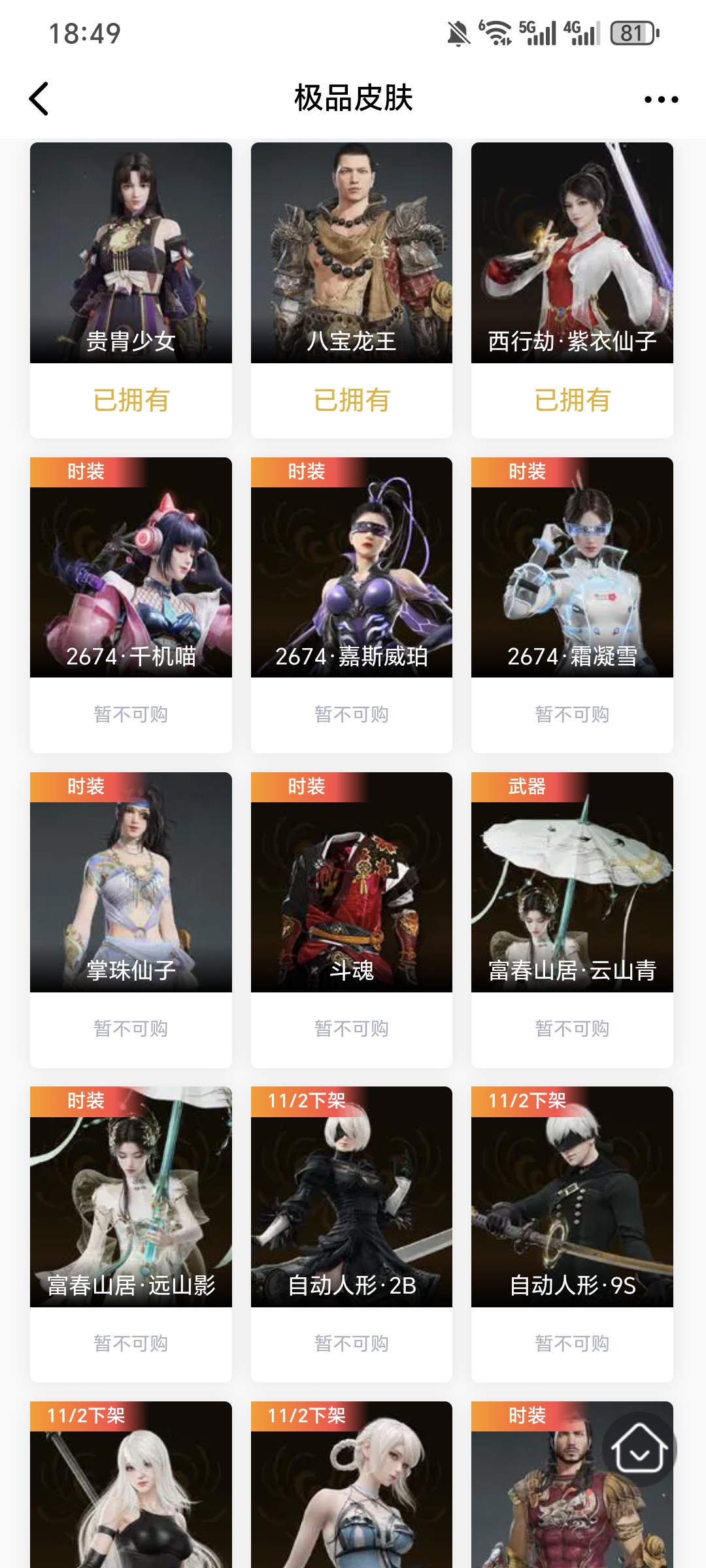Tap the floating home button
This screenshot has width=706, height=1568.
click(639, 1449)
